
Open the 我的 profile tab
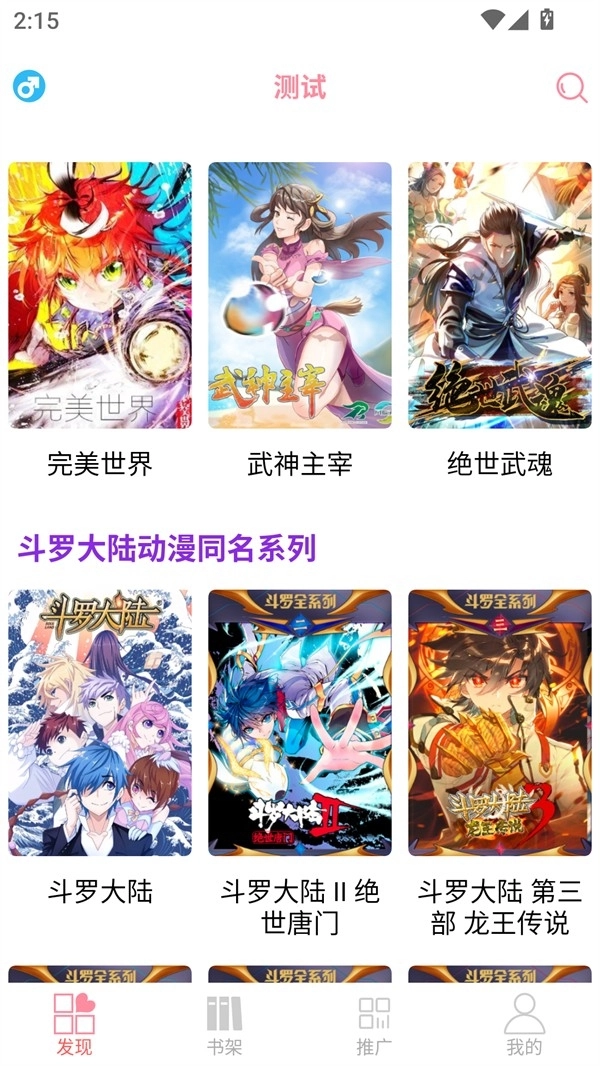tap(524, 1024)
